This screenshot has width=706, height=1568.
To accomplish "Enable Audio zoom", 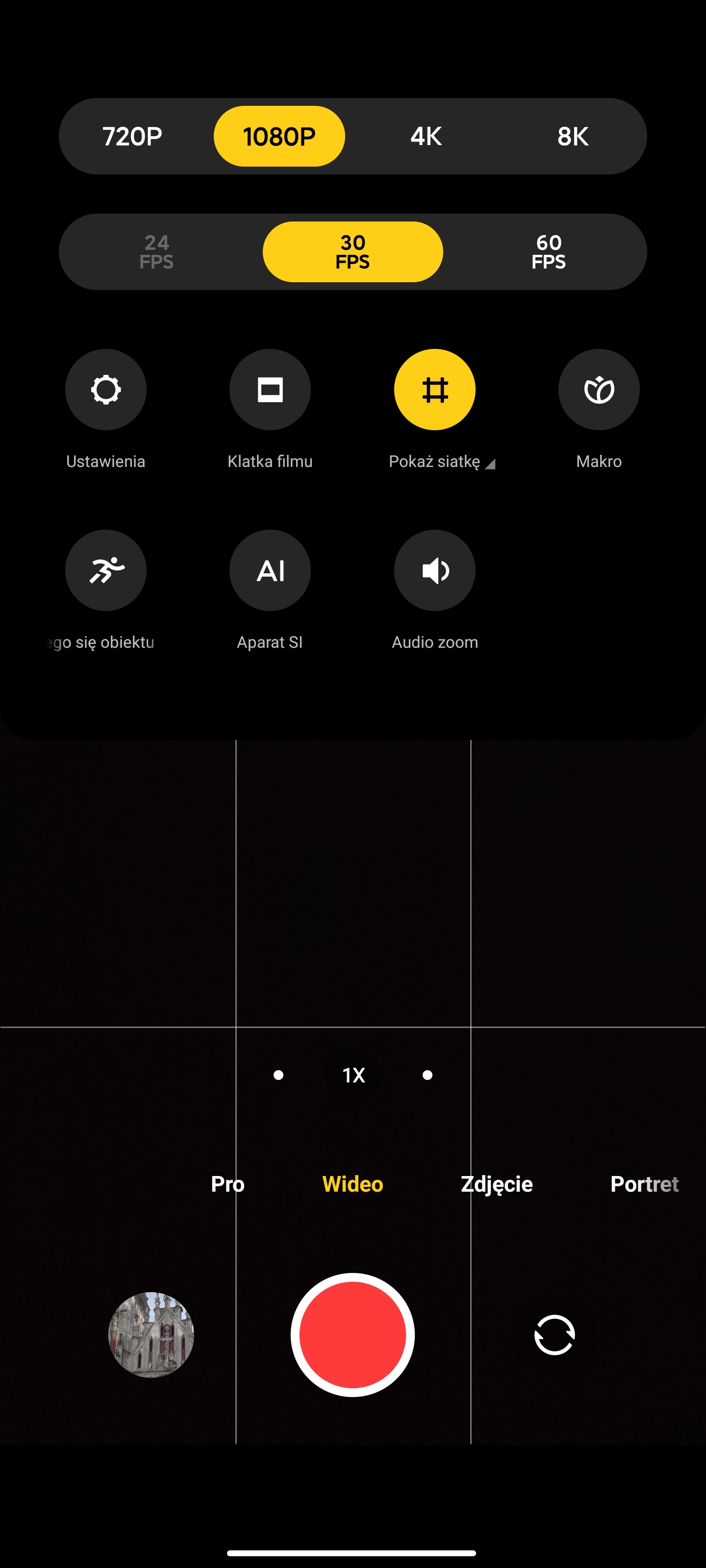I will [x=434, y=570].
